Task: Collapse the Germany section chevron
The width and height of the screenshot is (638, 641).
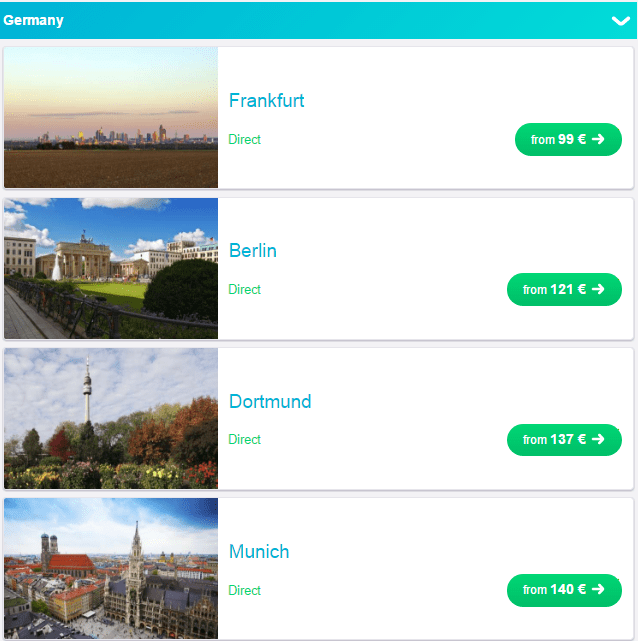Action: 621,21
